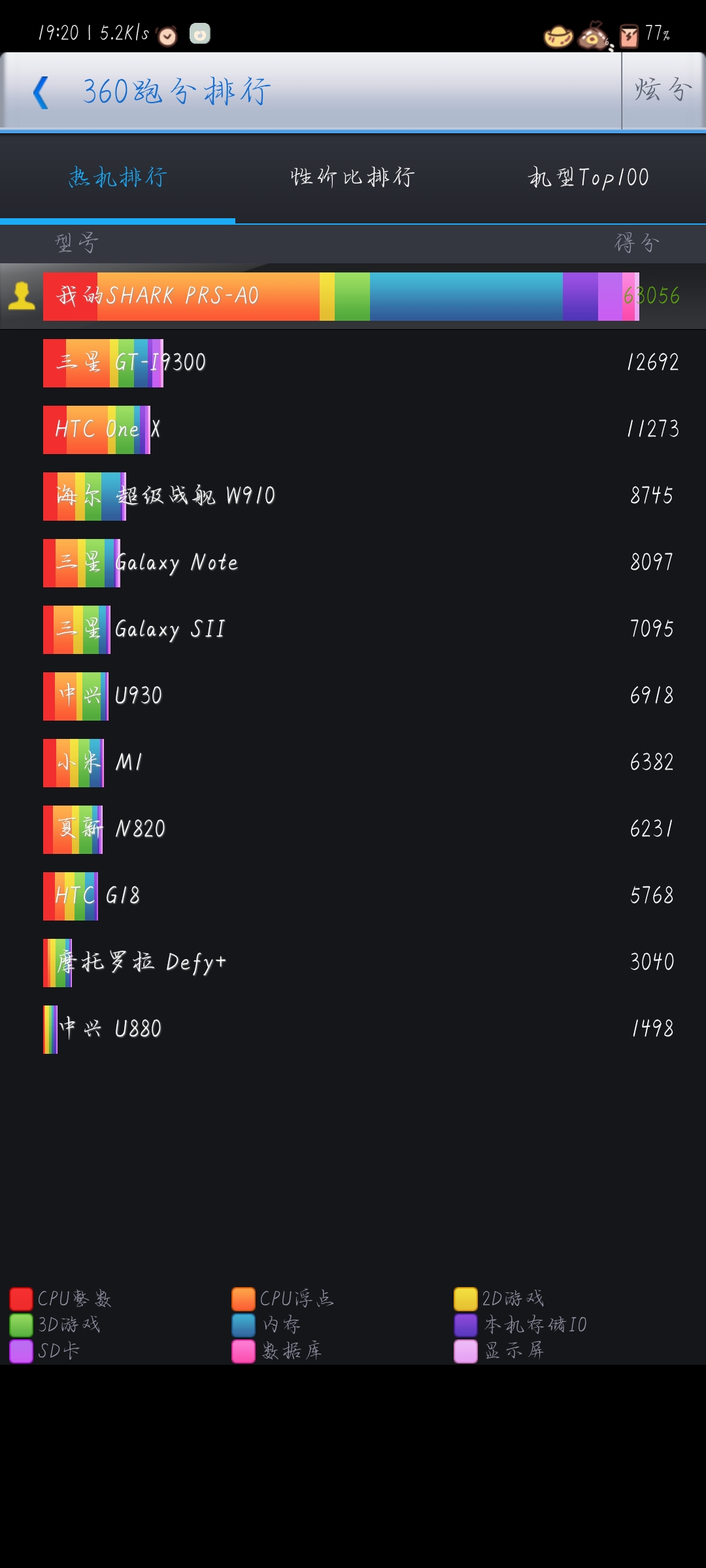Open the 三星 Galaxy Note row
Screen dimensions: 706x1568
click(353, 563)
